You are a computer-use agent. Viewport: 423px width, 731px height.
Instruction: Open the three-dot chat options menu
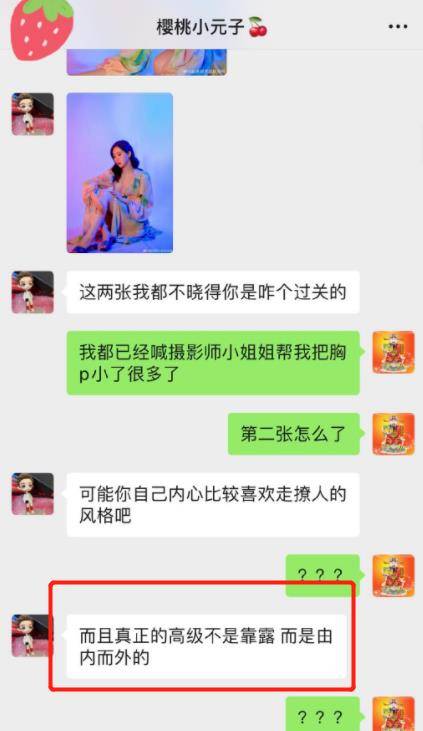pos(397,27)
